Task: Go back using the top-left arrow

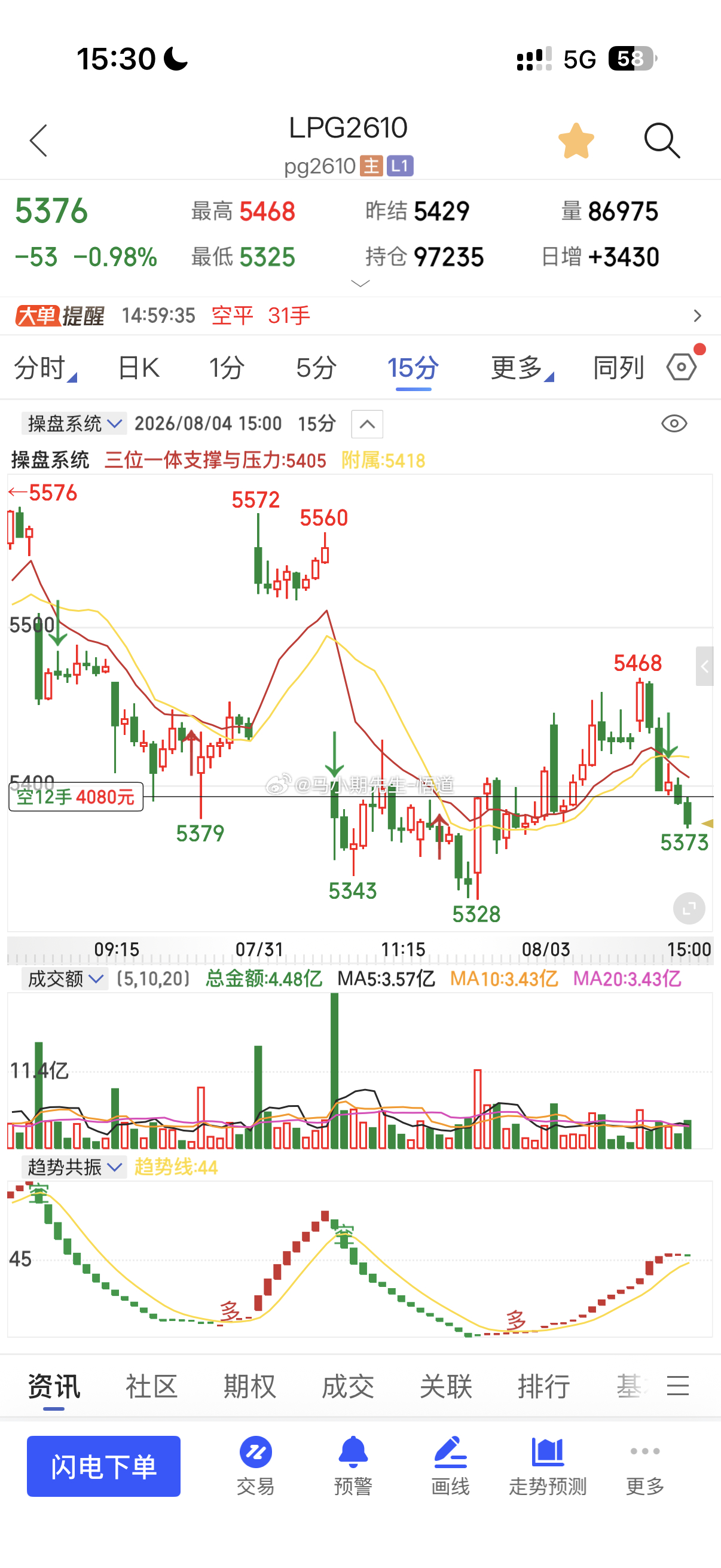Action: [38, 141]
